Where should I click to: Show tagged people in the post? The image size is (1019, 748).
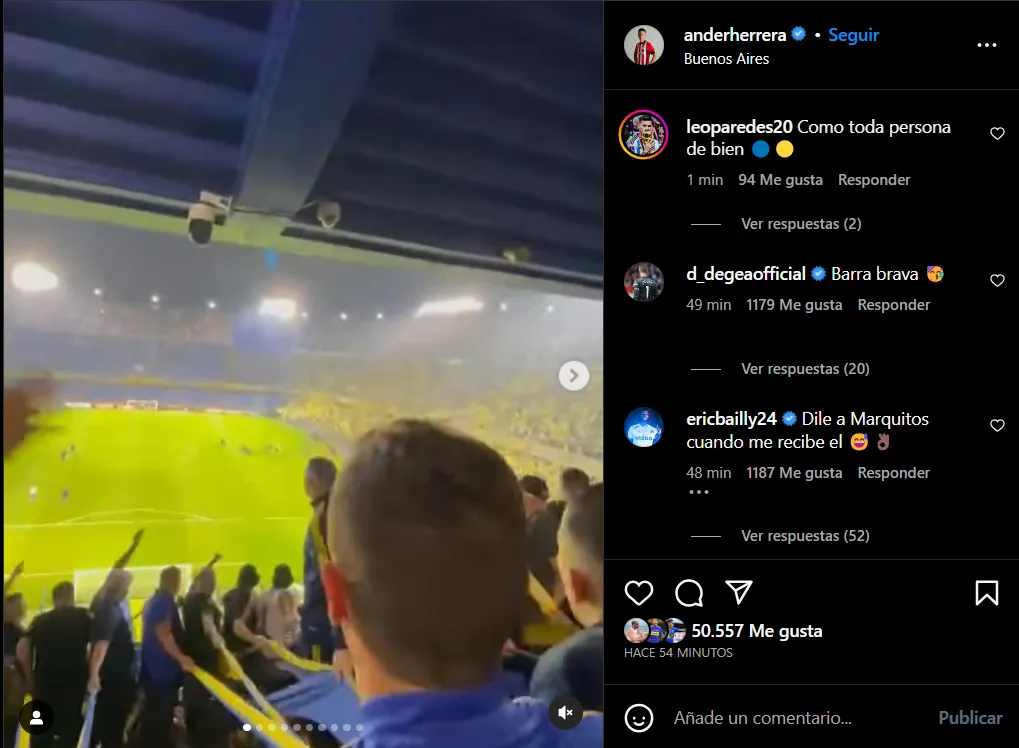[37, 717]
